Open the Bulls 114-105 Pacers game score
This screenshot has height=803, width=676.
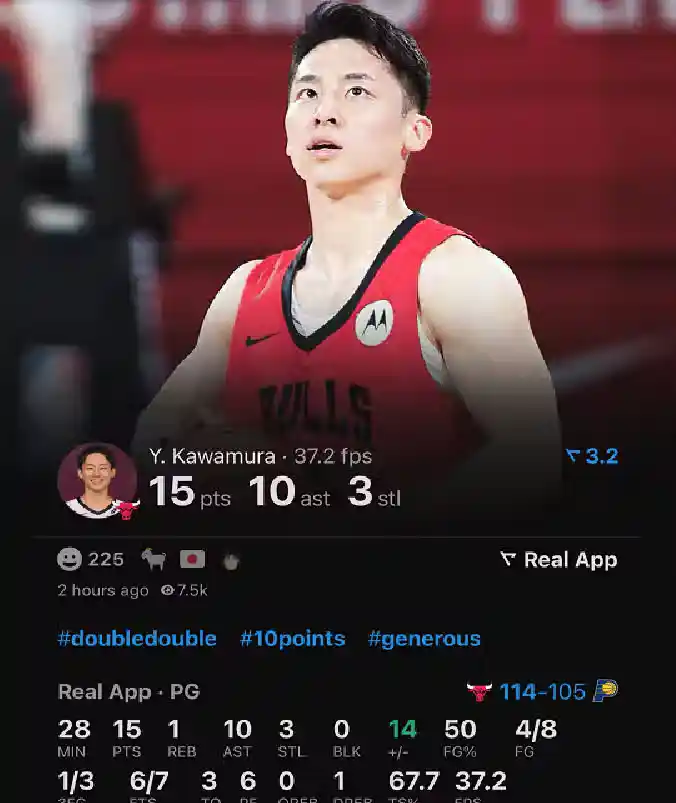[542, 692]
